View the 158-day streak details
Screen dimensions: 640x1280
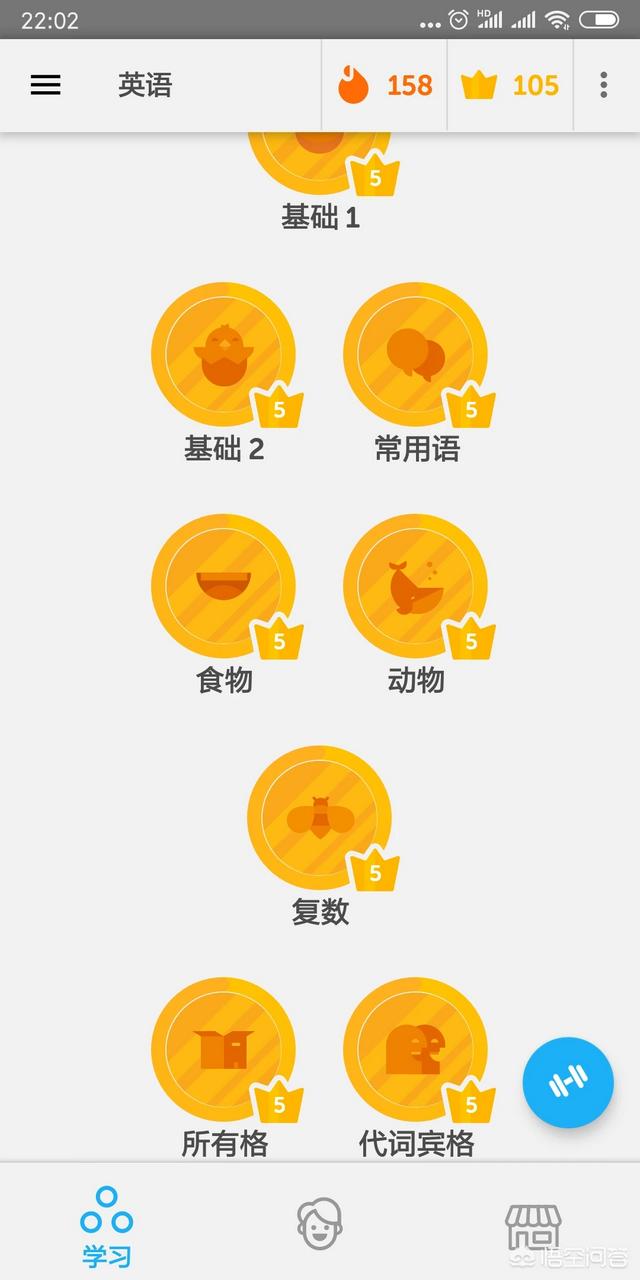(385, 85)
